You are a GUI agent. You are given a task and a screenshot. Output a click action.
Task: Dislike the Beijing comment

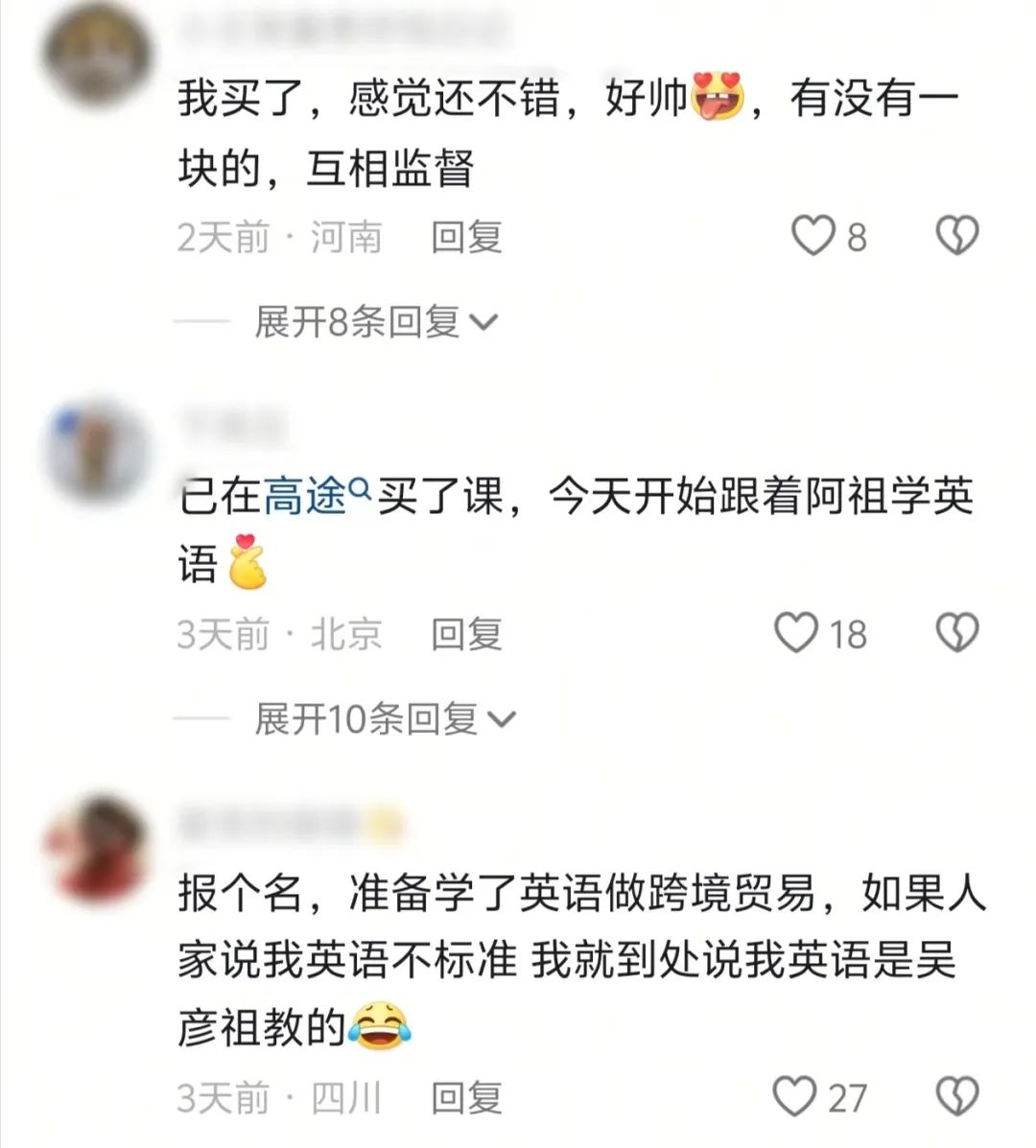pos(956,634)
